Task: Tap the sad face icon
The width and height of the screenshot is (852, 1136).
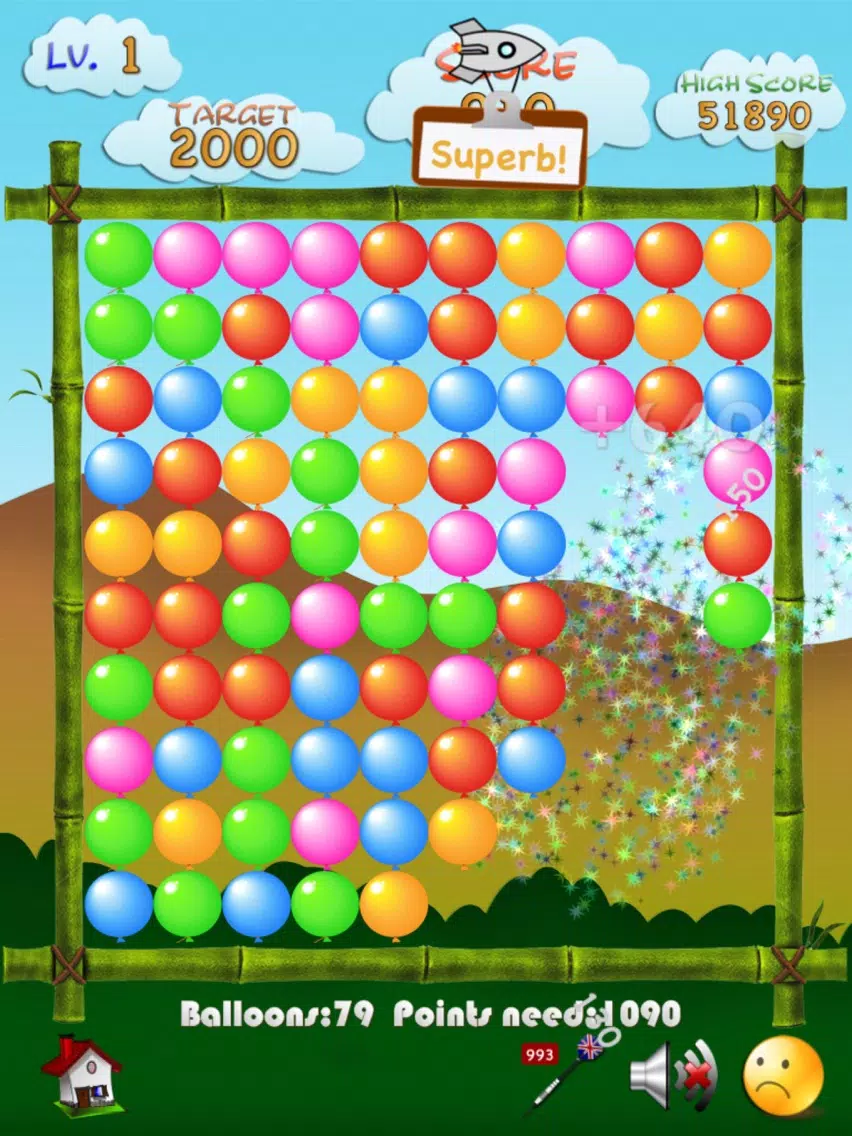Action: point(782,1076)
